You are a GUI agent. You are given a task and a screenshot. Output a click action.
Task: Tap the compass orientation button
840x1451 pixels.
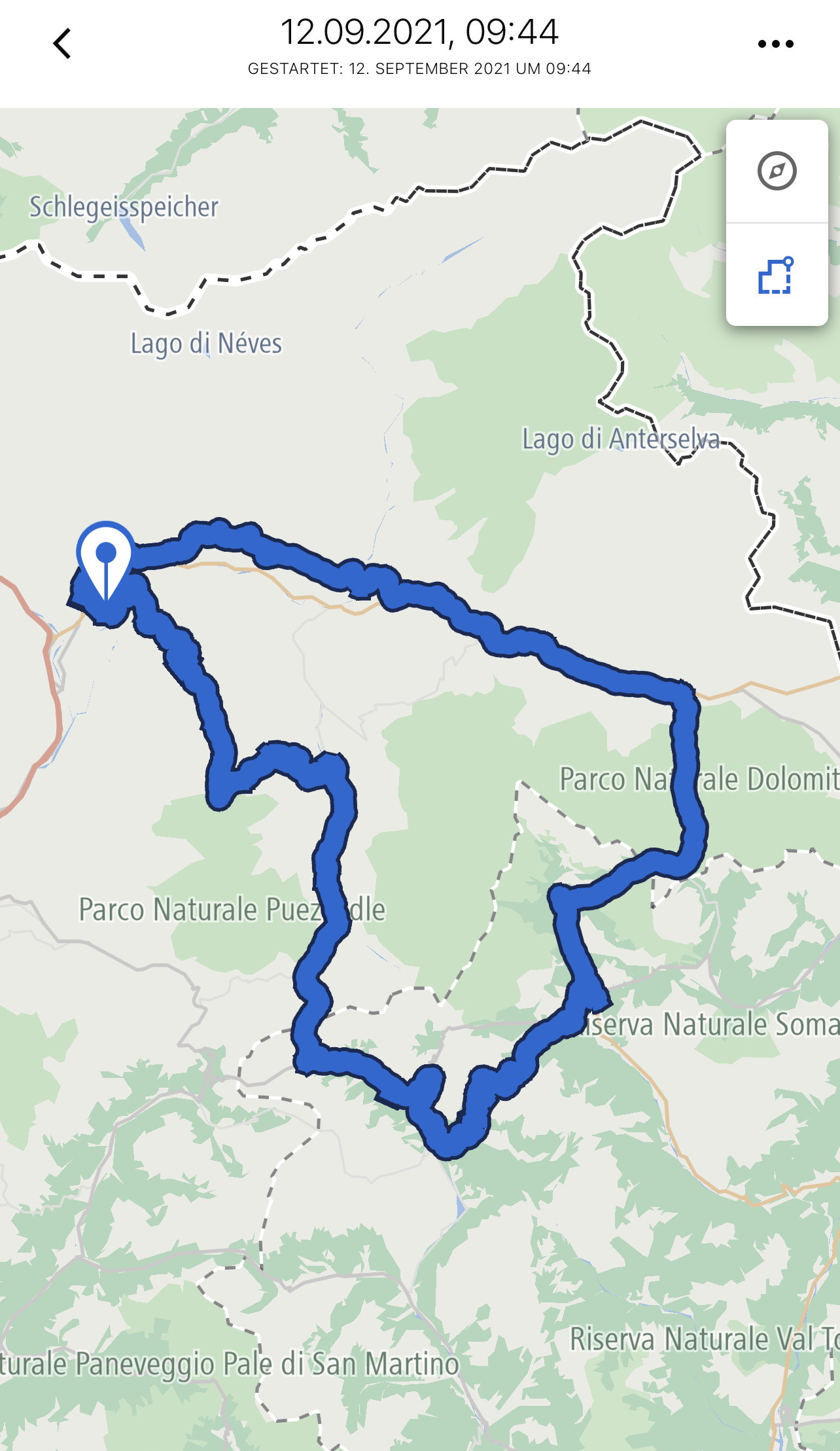[x=777, y=171]
